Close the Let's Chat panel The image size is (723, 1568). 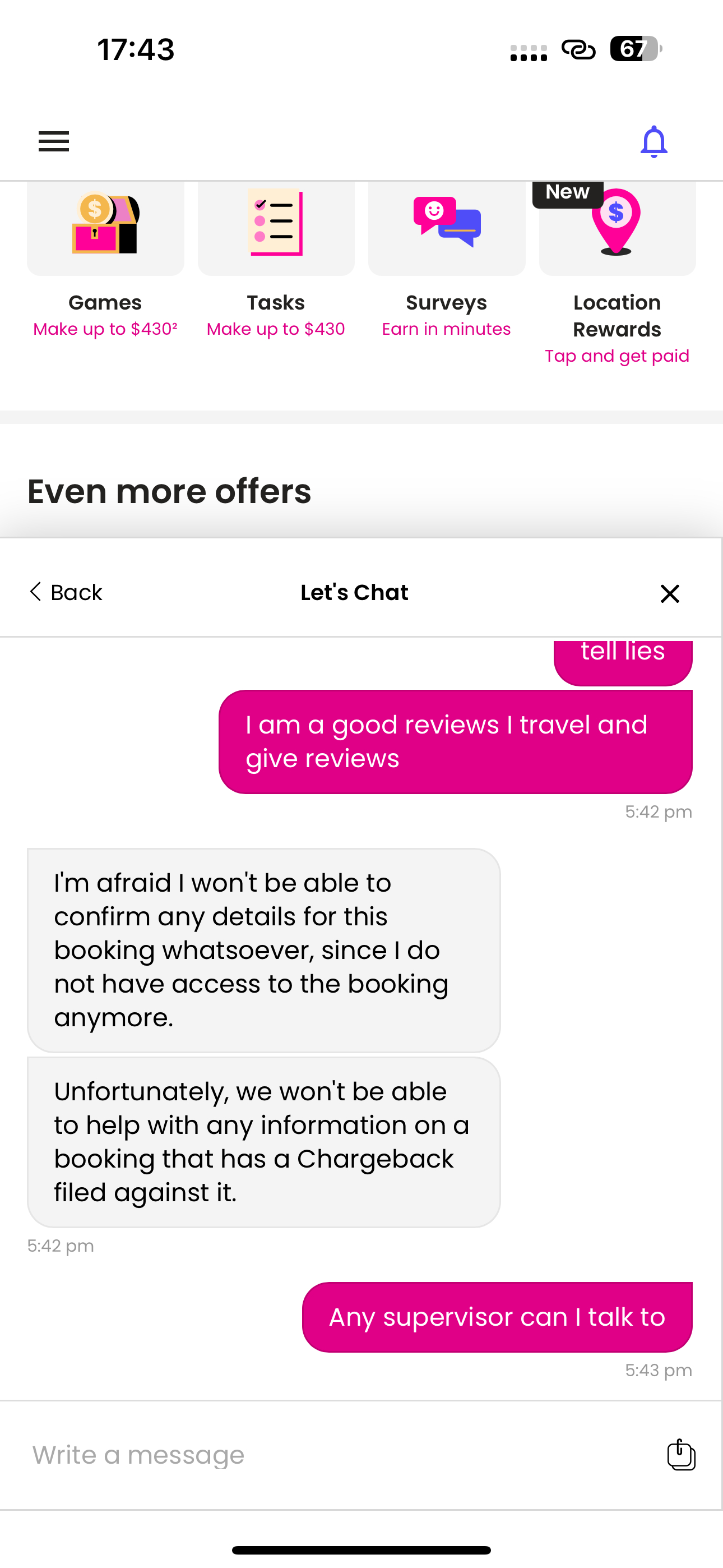point(669,593)
